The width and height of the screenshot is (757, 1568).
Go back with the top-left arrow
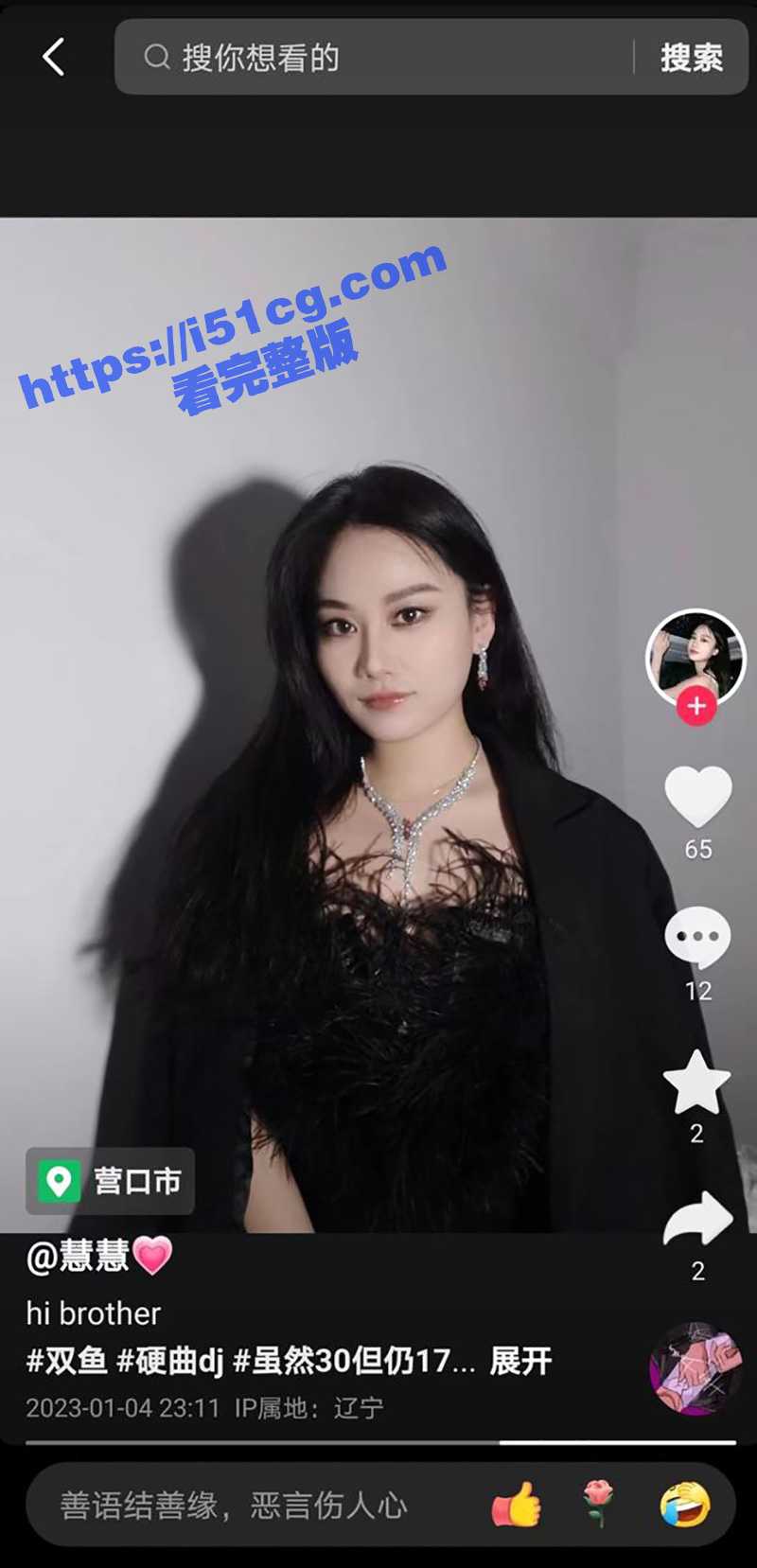pos(54,58)
